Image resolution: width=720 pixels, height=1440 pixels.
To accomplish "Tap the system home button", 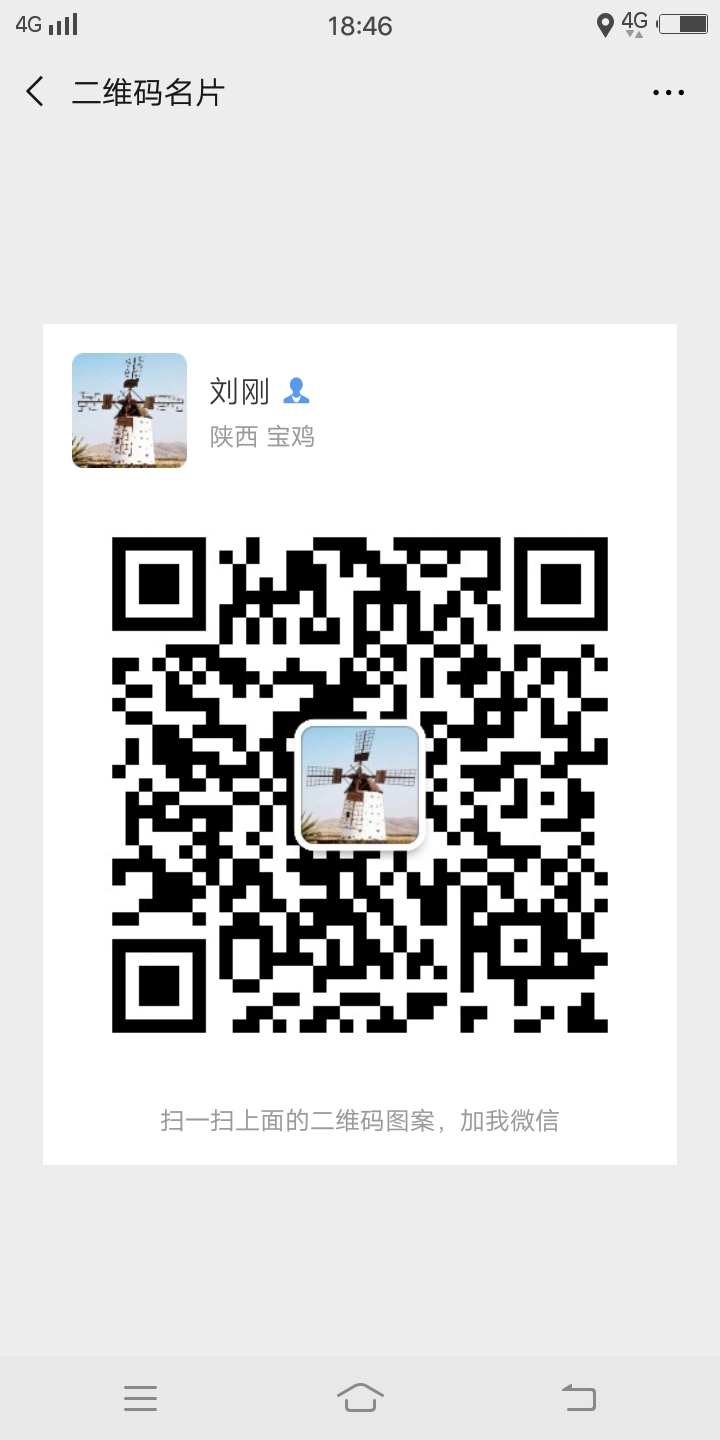I will 360,1397.
